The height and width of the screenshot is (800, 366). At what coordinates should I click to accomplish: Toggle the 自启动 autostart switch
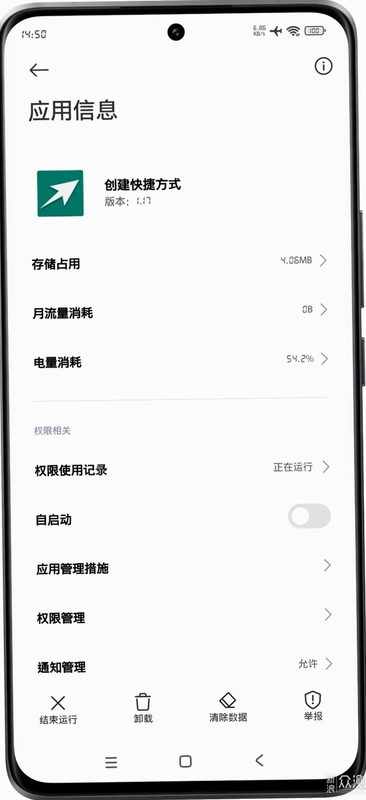click(x=309, y=516)
